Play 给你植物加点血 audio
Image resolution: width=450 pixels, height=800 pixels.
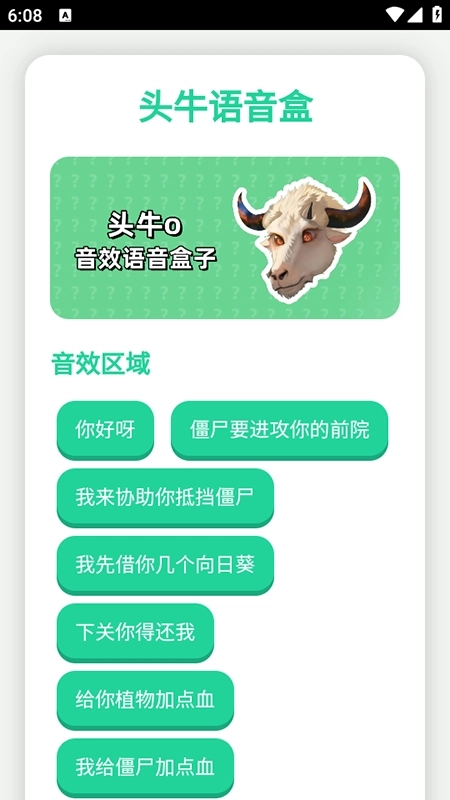click(145, 699)
